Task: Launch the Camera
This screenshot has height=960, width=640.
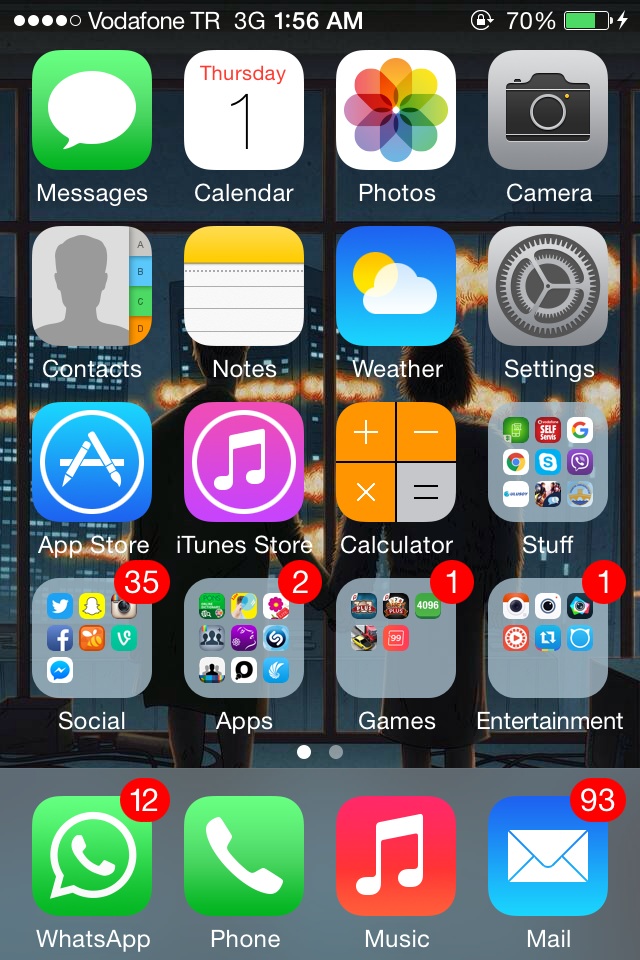Action: pyautogui.click(x=548, y=110)
